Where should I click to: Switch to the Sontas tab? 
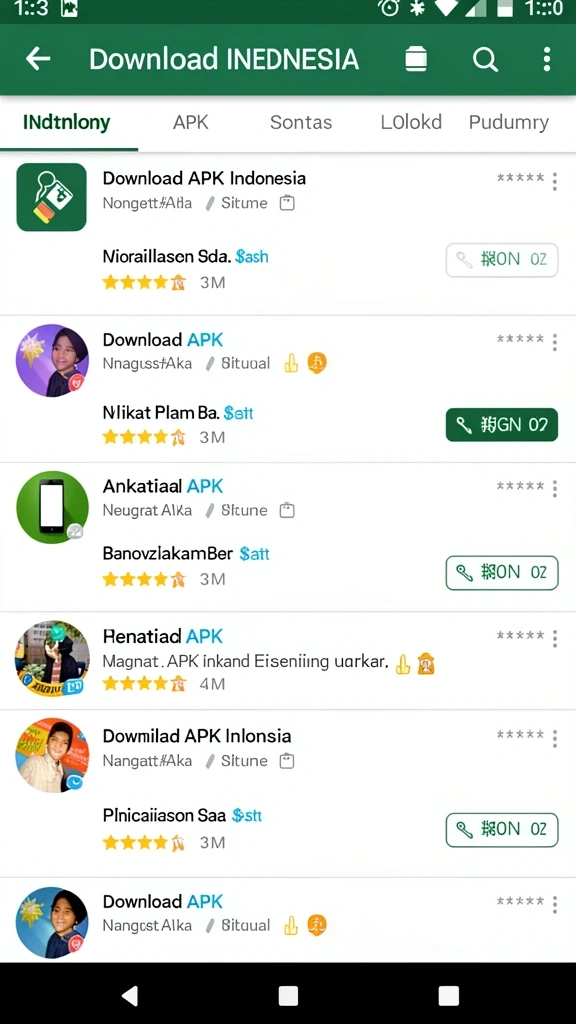tap(301, 122)
